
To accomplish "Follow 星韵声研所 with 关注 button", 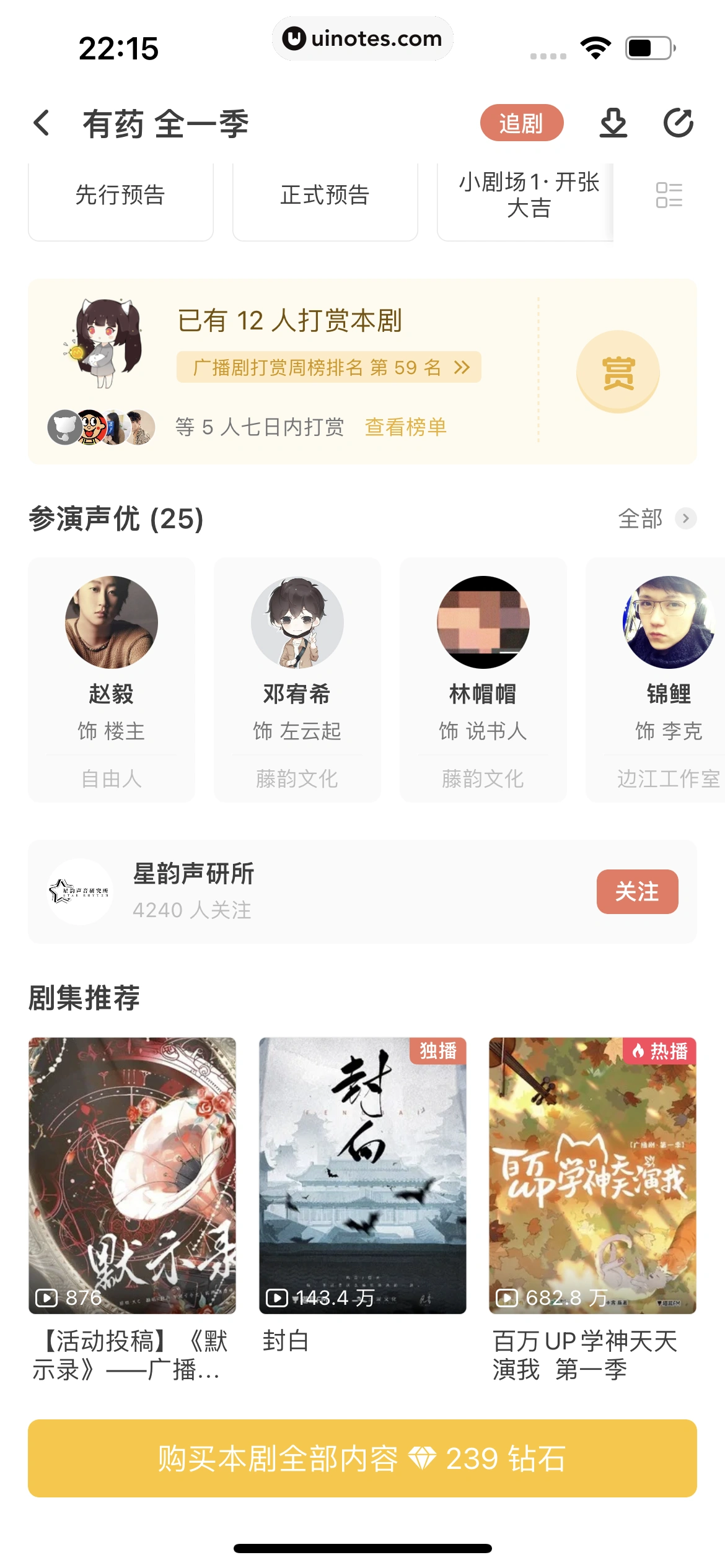I will [x=637, y=892].
